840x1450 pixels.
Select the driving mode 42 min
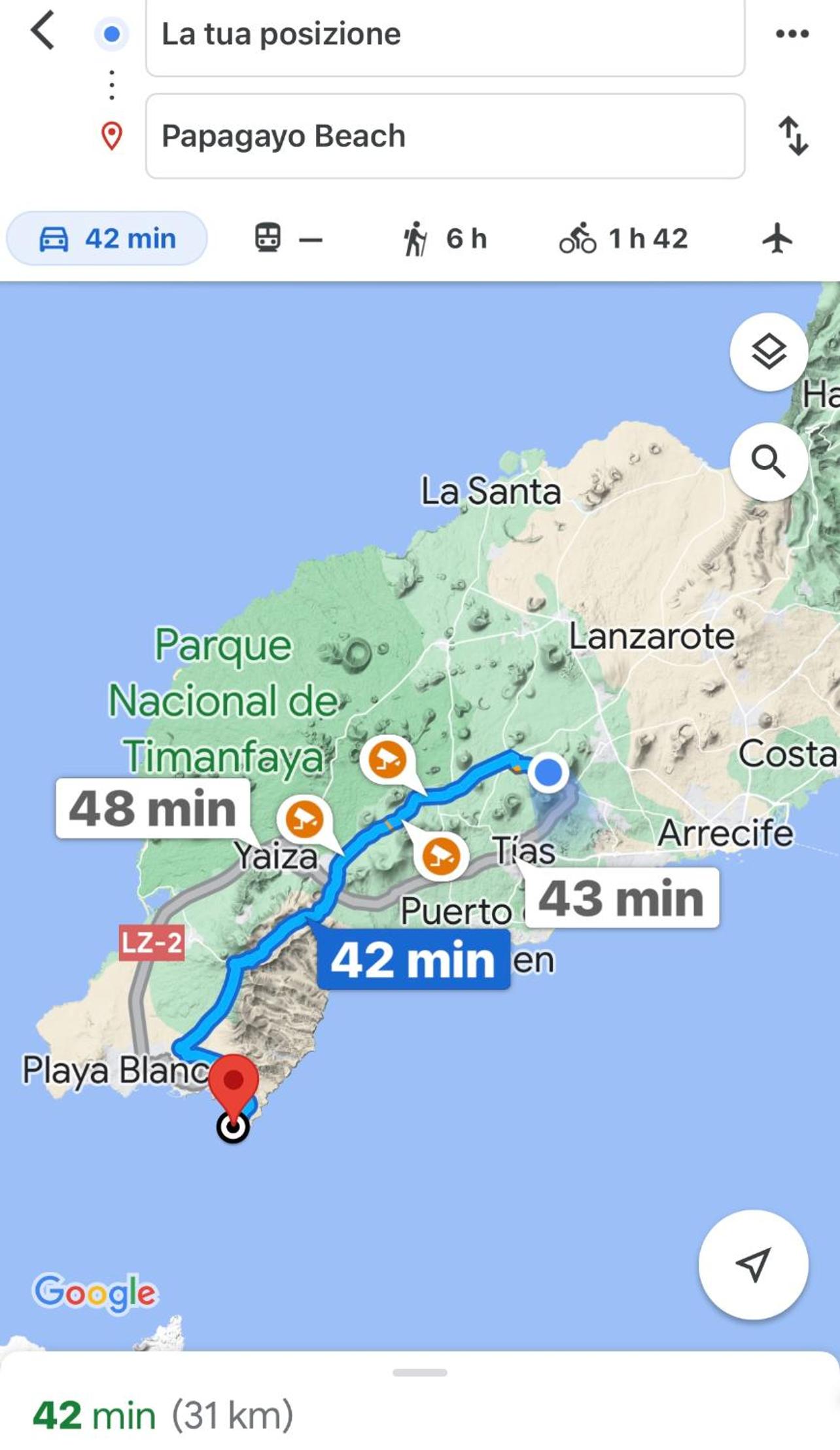tap(107, 238)
